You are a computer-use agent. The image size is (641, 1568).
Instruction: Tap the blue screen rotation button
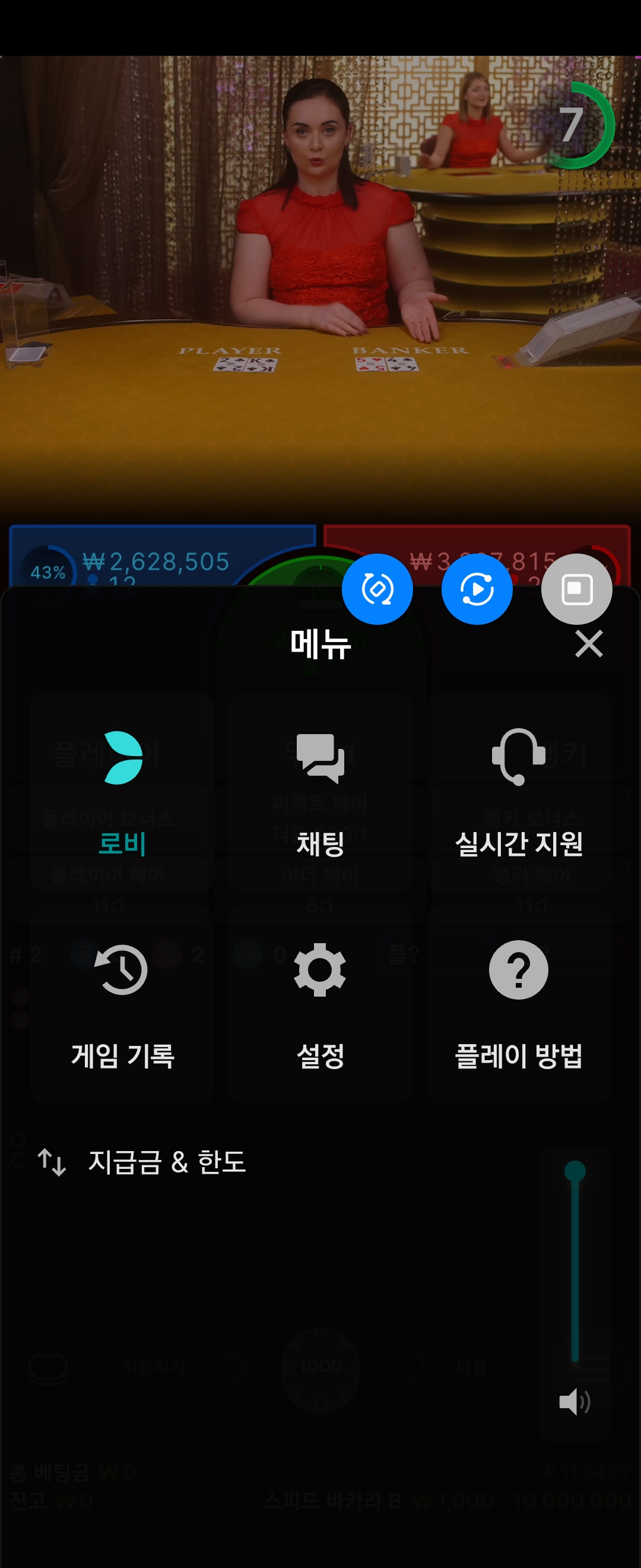click(x=377, y=589)
